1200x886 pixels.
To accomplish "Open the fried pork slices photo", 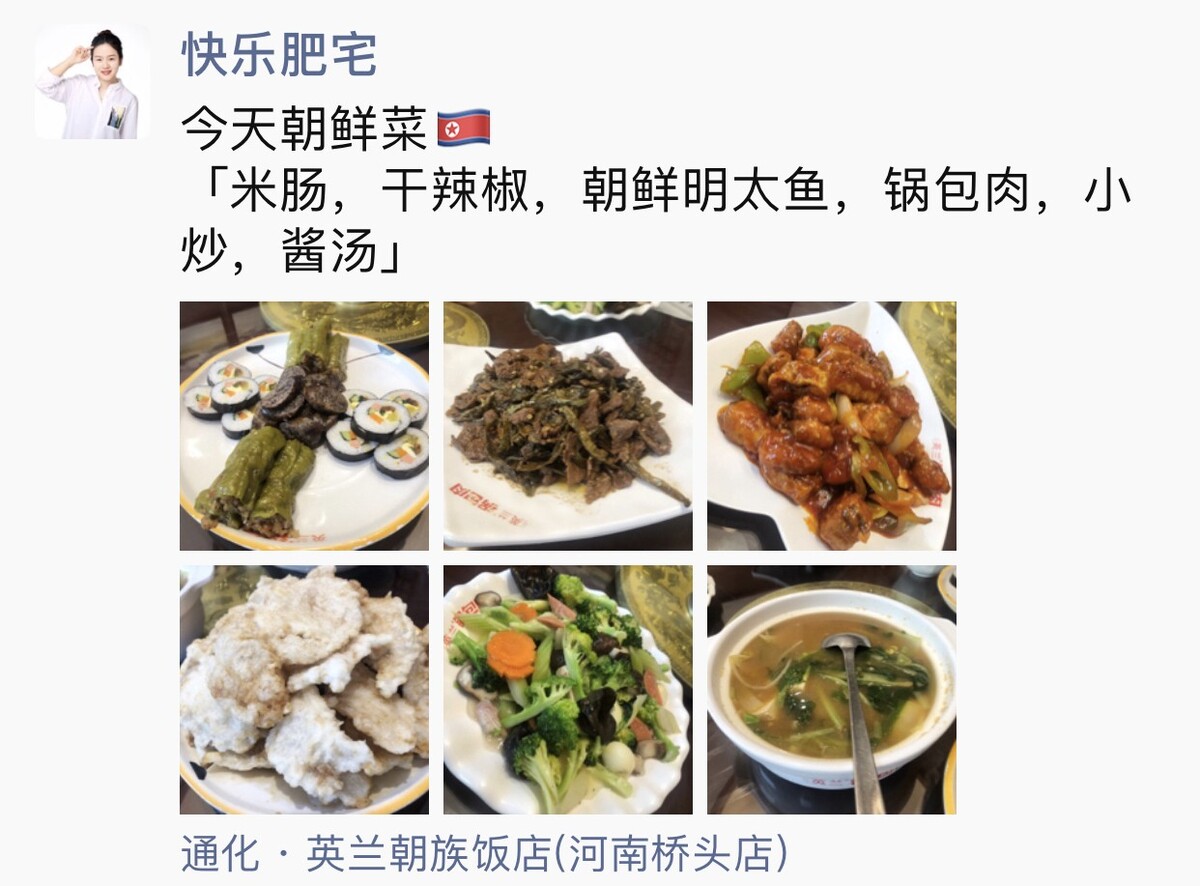I will point(304,690).
